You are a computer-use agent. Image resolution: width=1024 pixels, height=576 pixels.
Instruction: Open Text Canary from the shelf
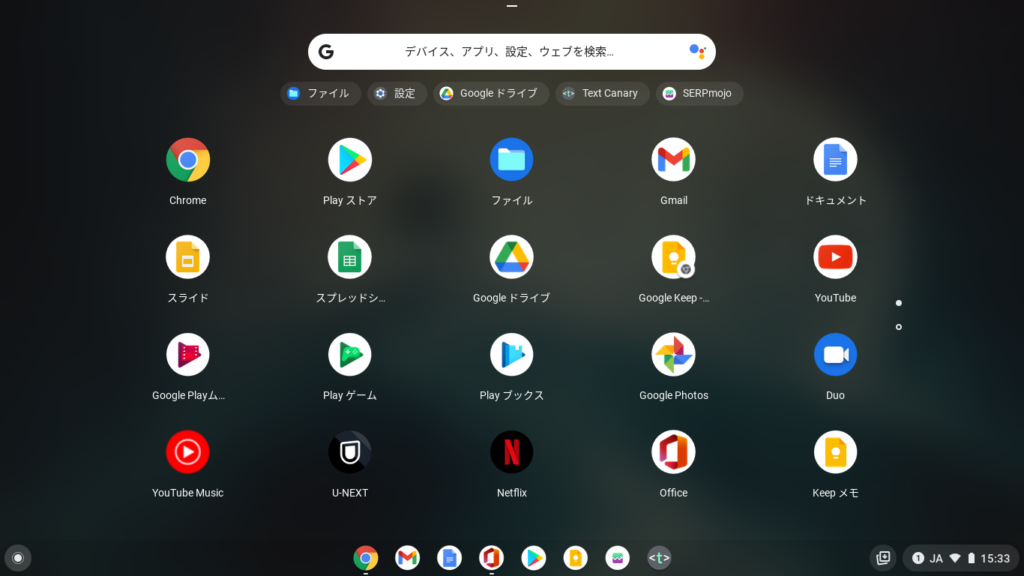pyautogui.click(x=658, y=558)
